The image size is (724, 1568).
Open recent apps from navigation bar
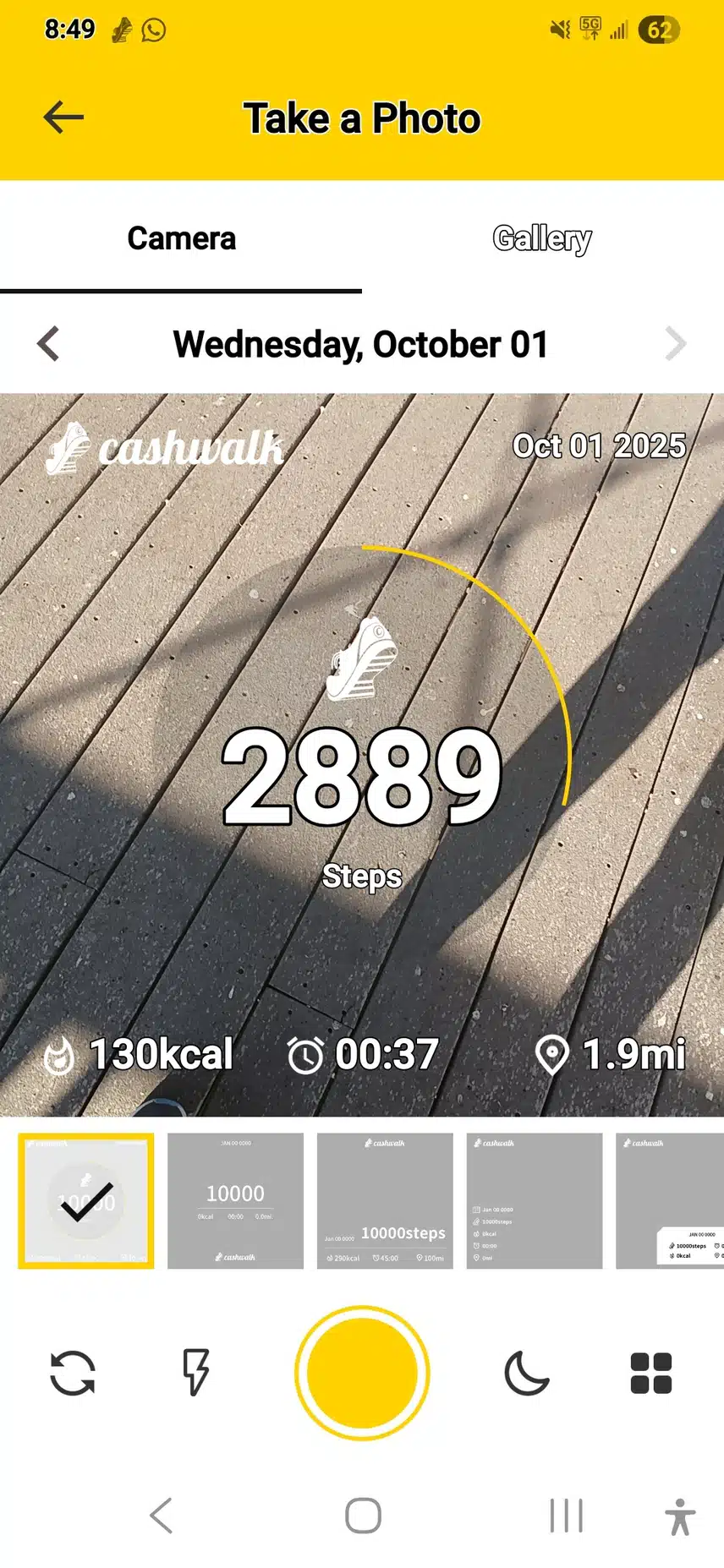pyautogui.click(x=566, y=1516)
